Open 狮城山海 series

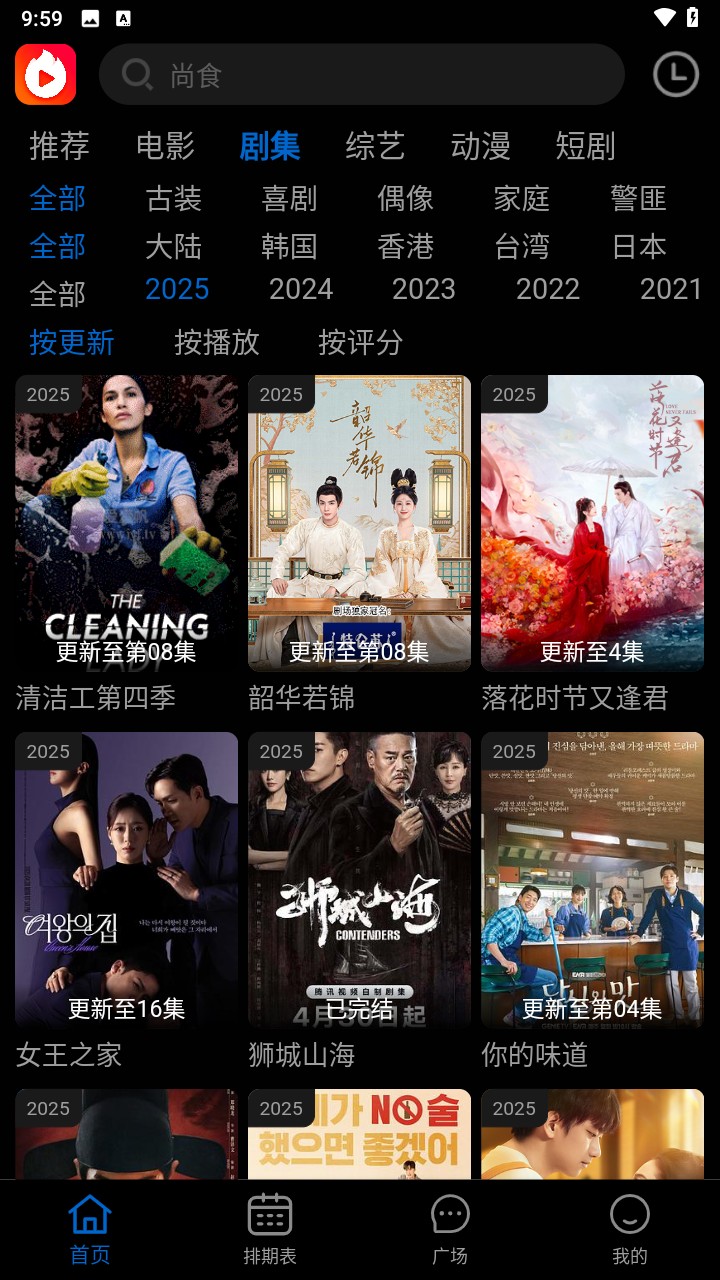pos(359,879)
